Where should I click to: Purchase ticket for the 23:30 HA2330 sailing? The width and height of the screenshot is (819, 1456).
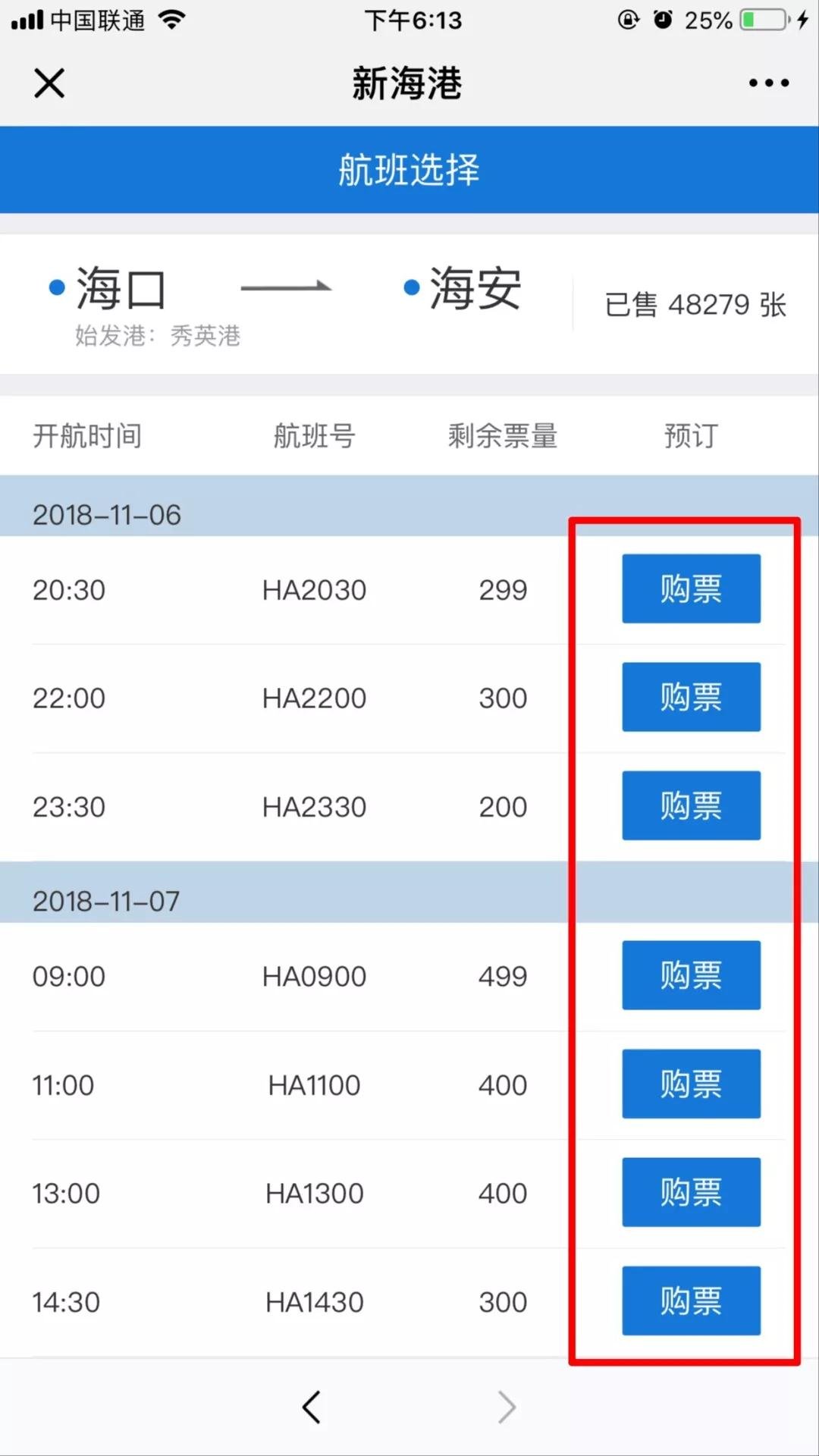(691, 805)
